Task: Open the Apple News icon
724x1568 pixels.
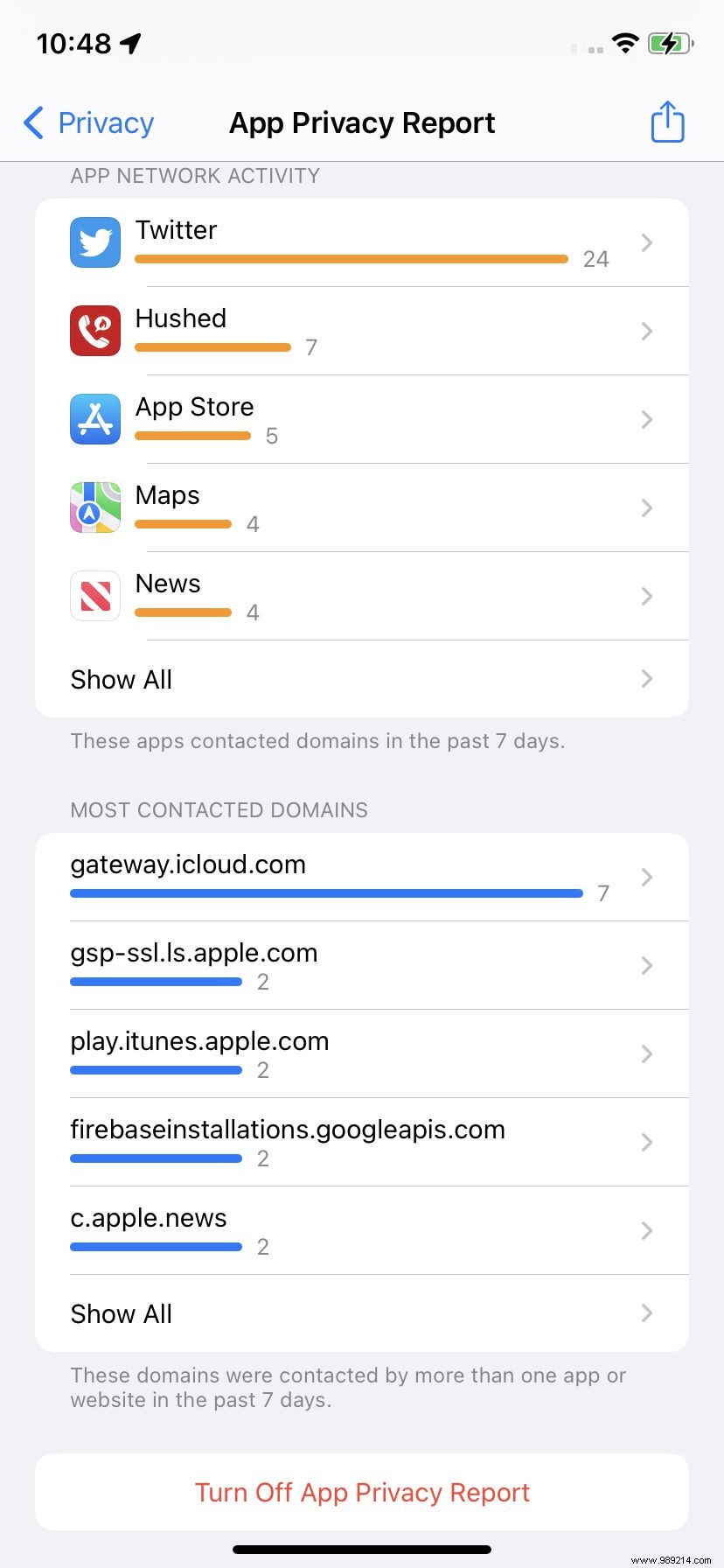Action: click(94, 596)
